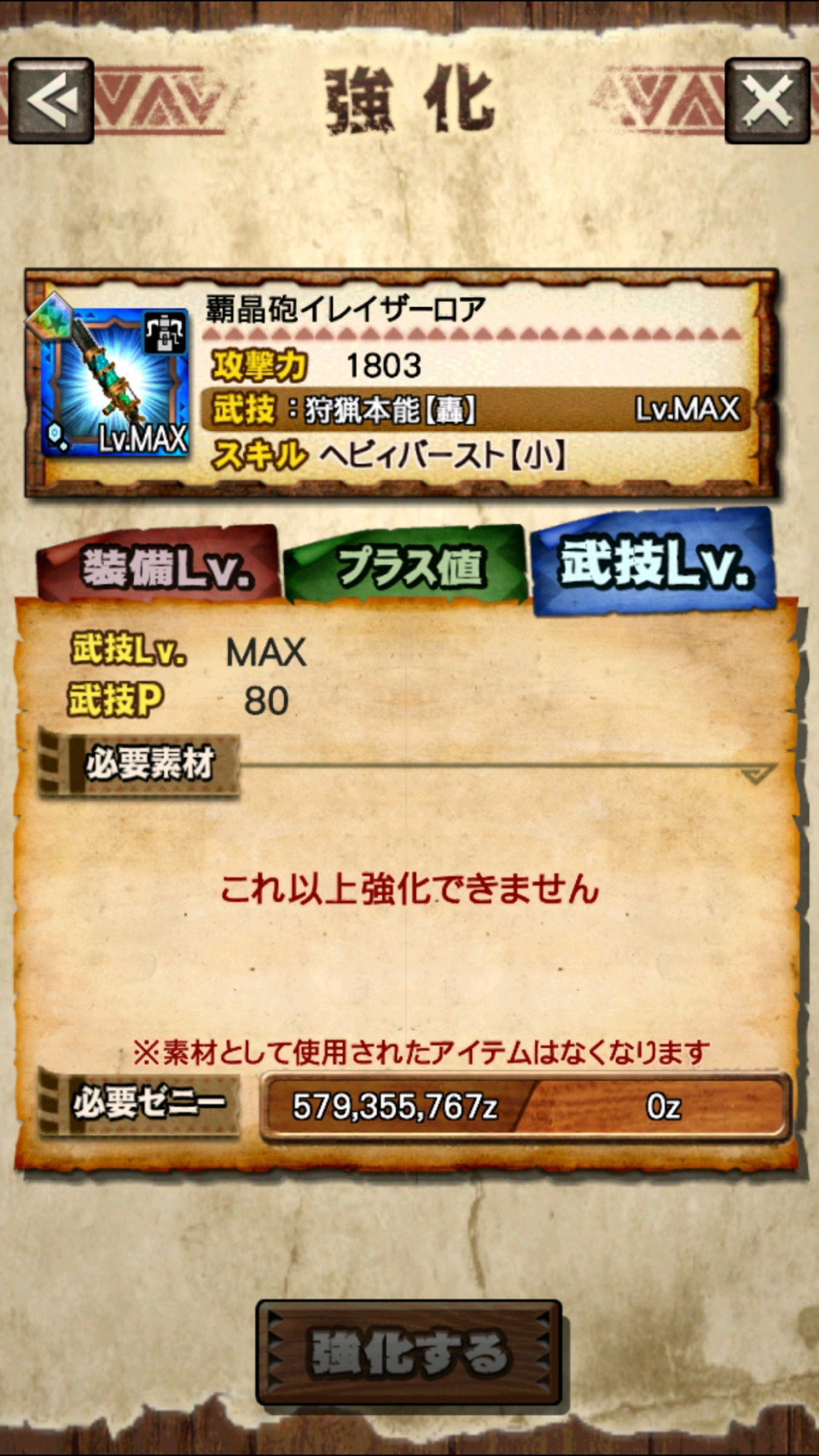This screenshot has width=819, height=1456.
Task: Go back with the double-arrow button
Action: tap(51, 101)
